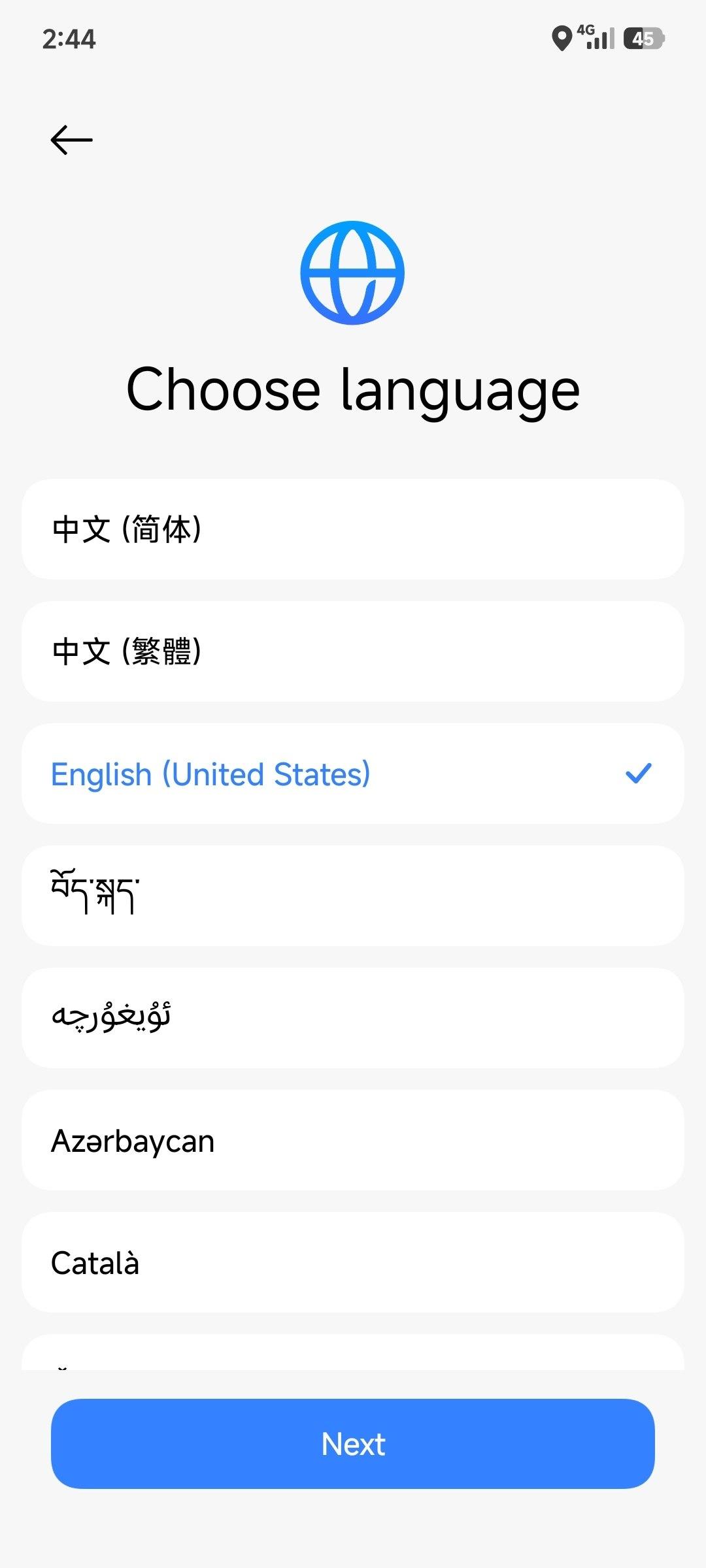Go back using the arrow icon
This screenshot has width=706, height=1568.
[x=71, y=140]
